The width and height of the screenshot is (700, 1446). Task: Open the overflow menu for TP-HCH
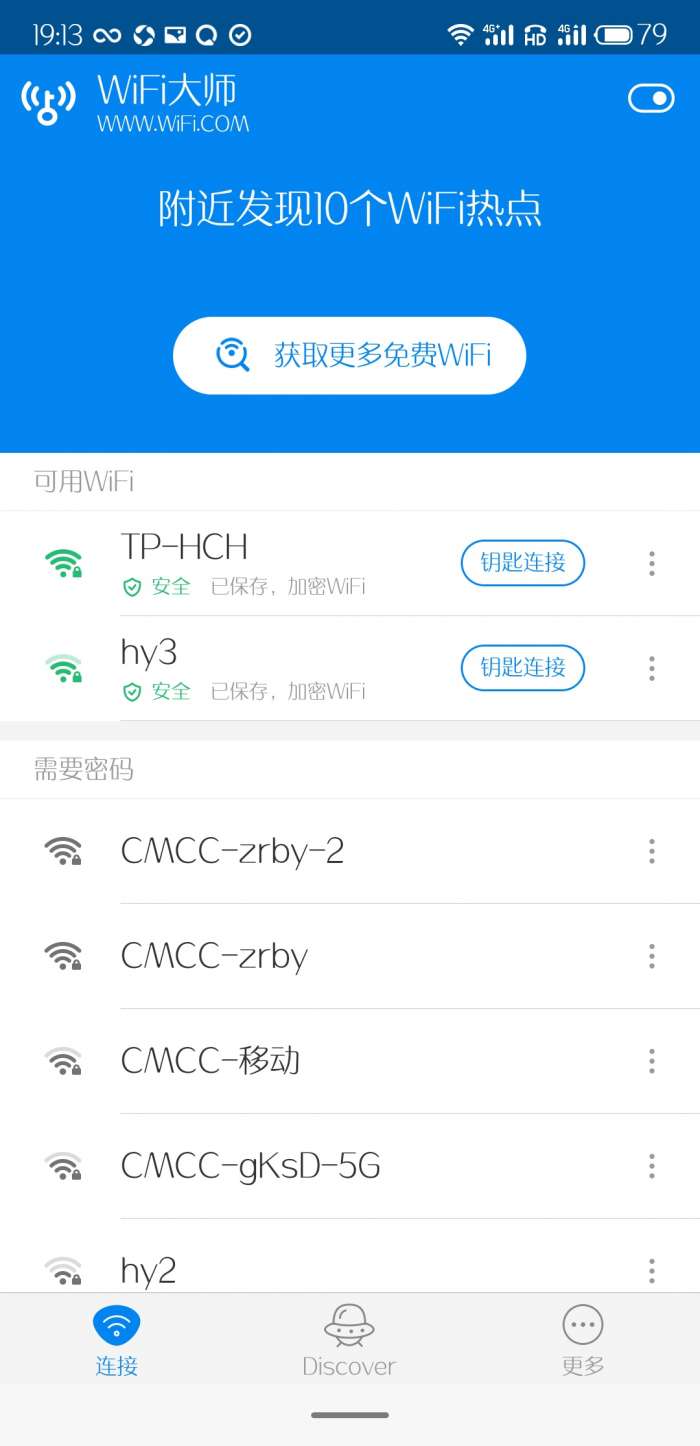tap(652, 563)
